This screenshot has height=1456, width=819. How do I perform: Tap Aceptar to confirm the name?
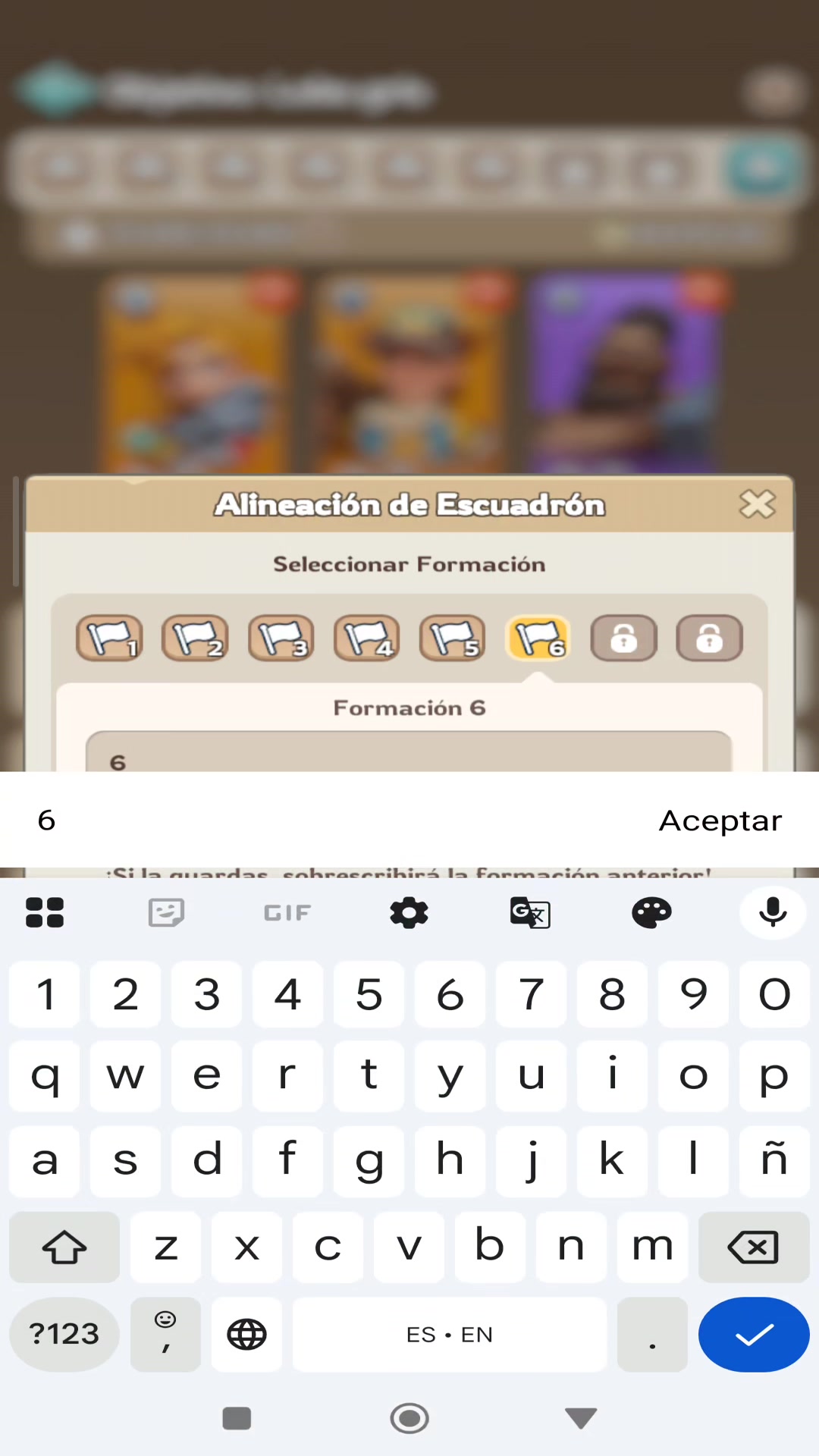720,821
